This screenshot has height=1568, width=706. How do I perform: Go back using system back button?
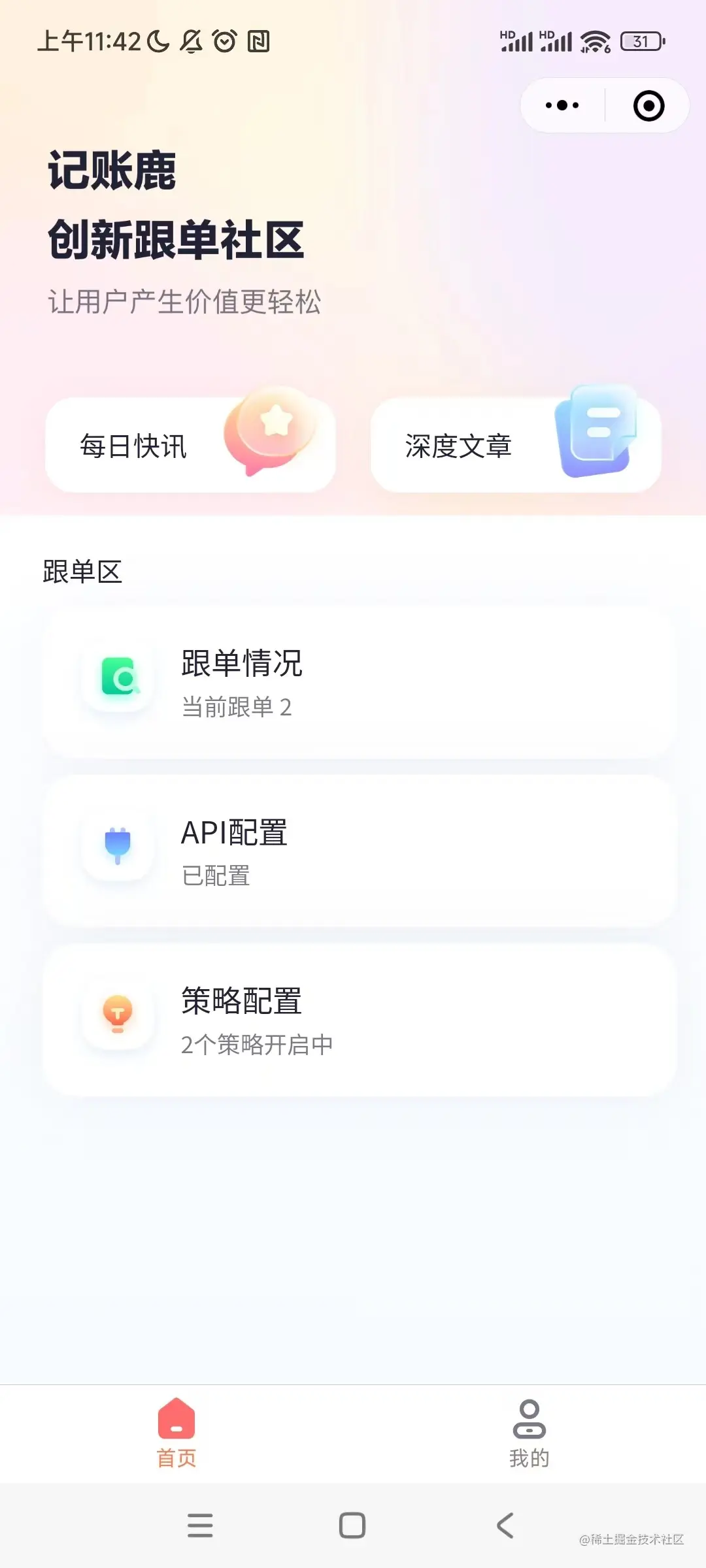505,1526
